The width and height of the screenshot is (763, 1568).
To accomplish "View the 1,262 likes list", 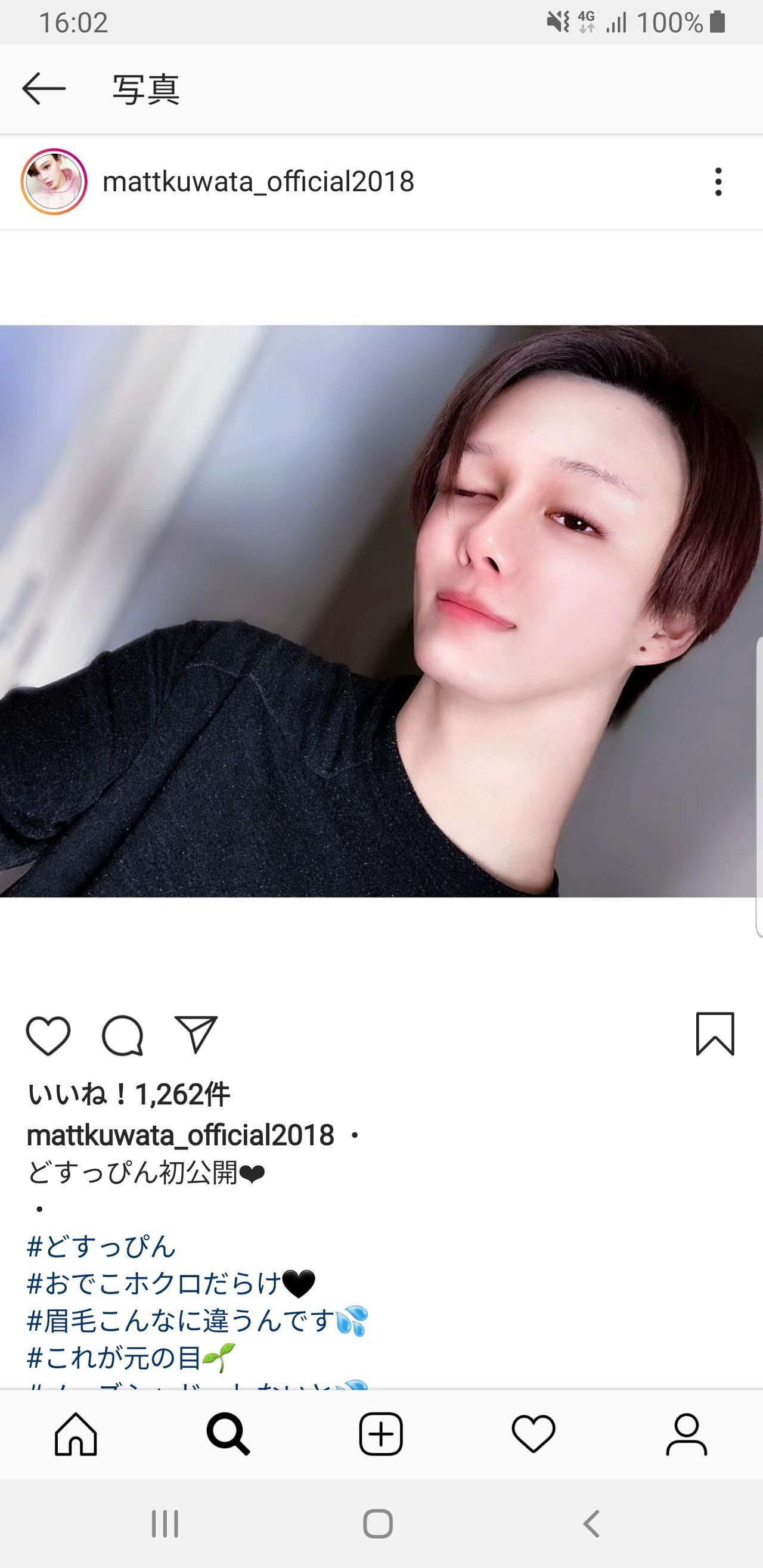I will pos(129,1094).
